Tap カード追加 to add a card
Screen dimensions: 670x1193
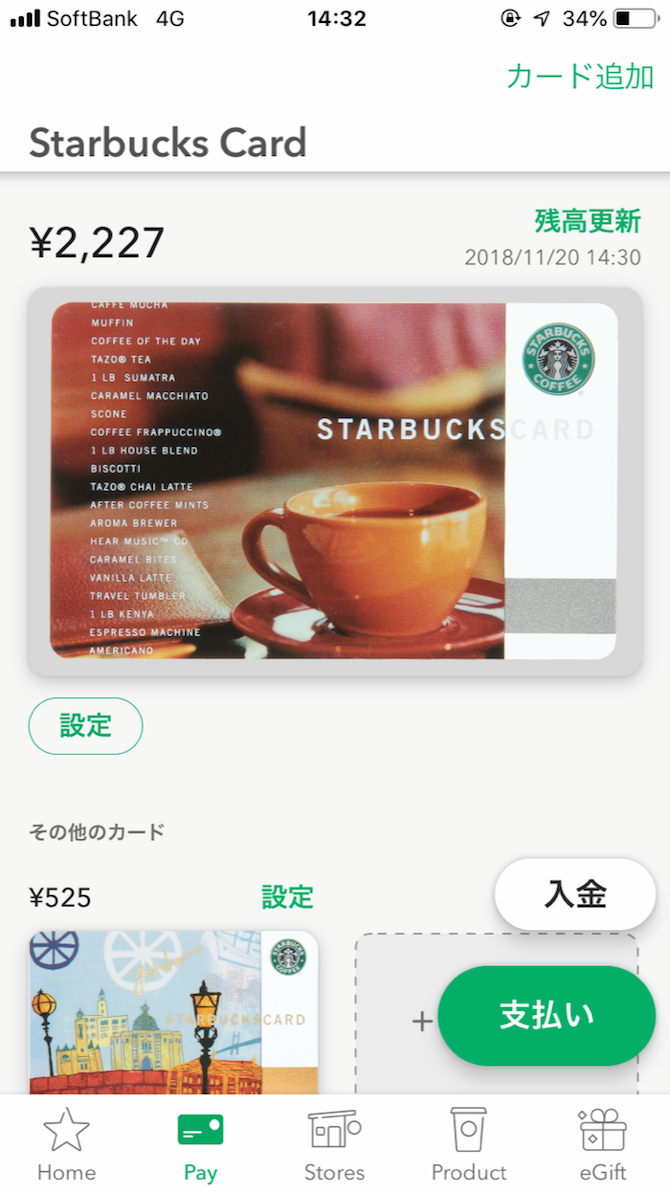(x=580, y=78)
